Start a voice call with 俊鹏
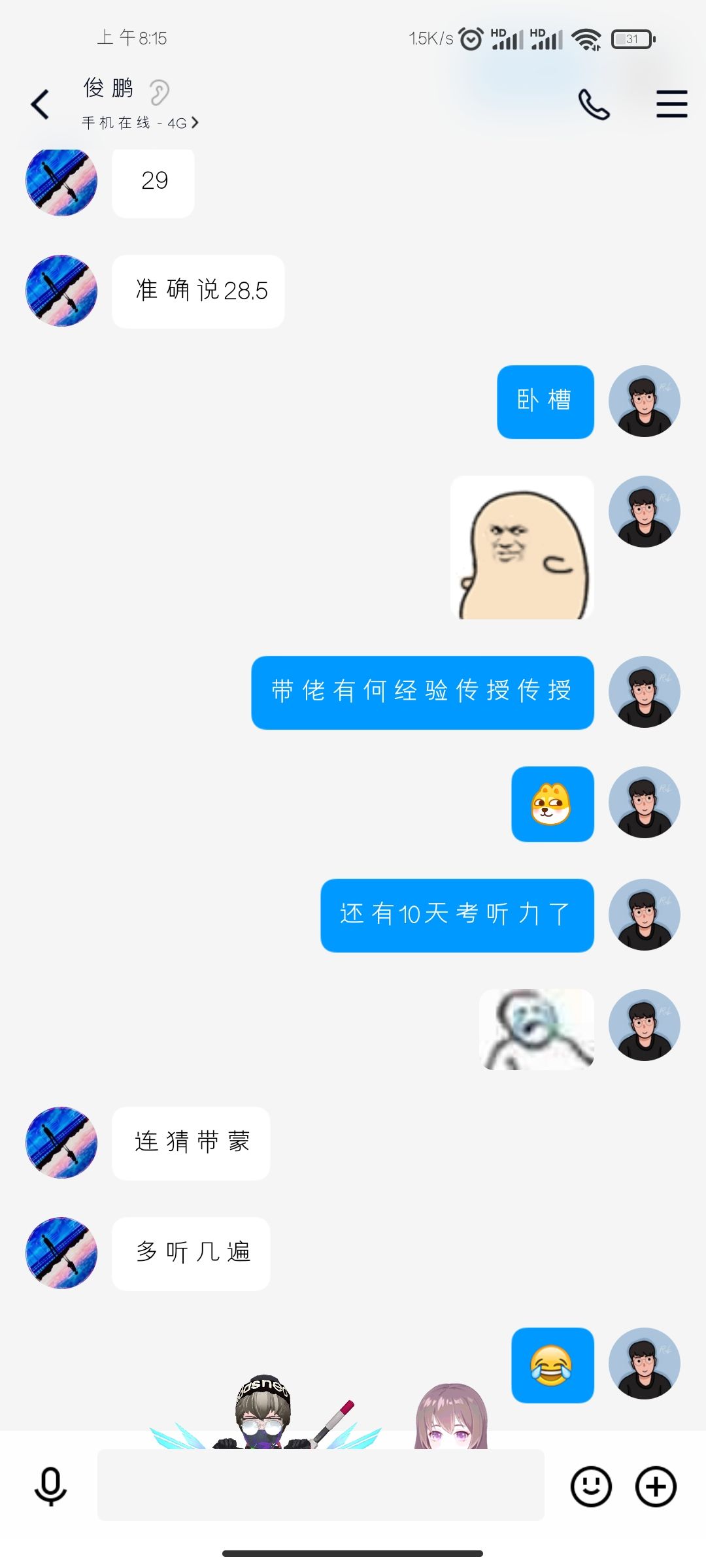Image resolution: width=706 pixels, height=1568 pixels. point(594,105)
